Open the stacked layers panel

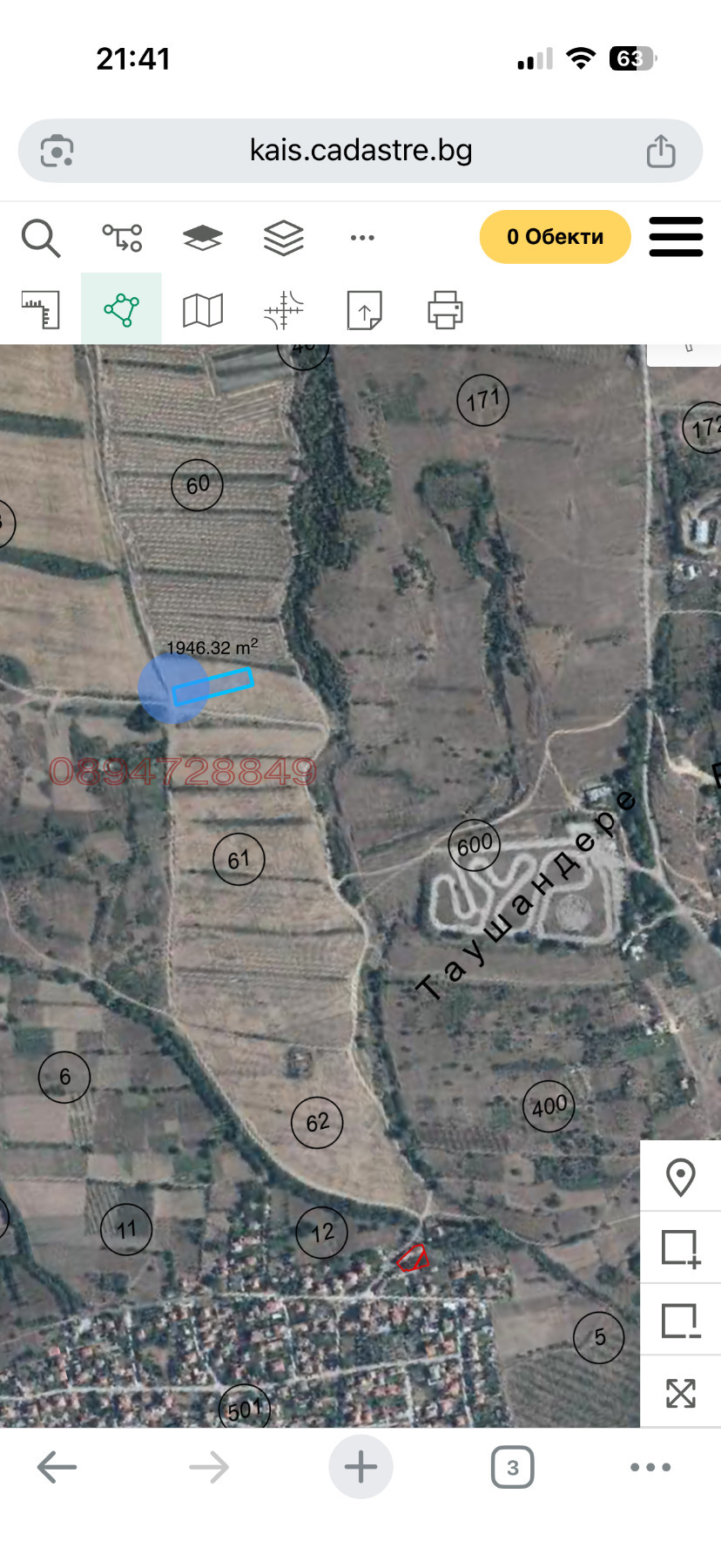pos(283,238)
